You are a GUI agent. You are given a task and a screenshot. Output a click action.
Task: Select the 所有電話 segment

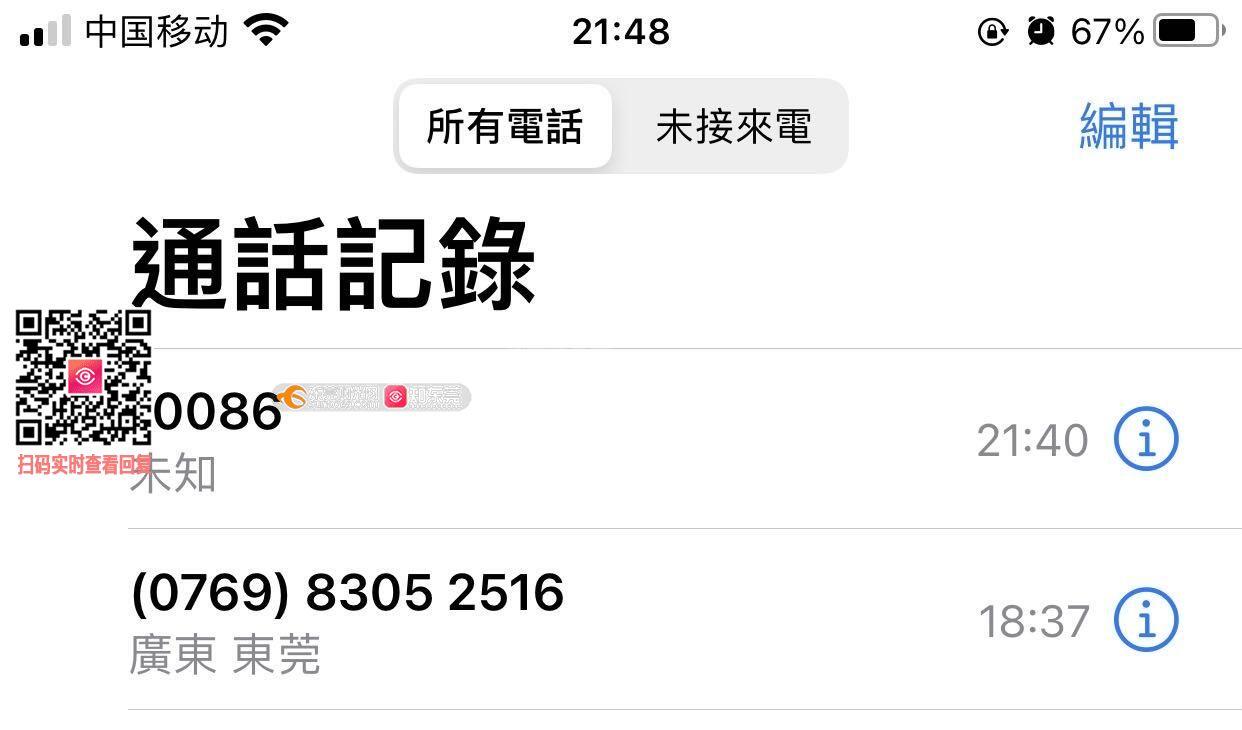[x=504, y=127]
